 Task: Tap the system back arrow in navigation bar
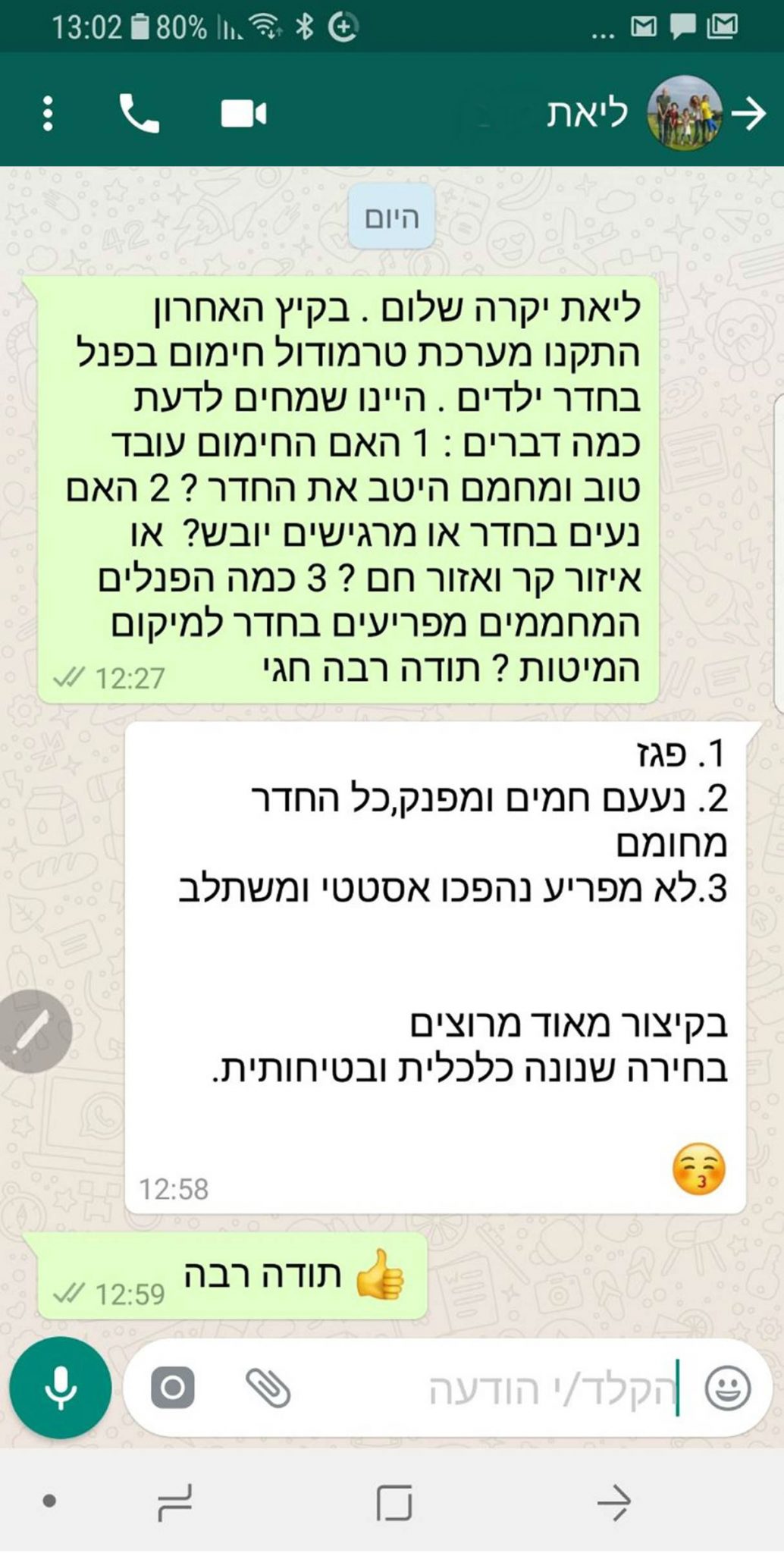(x=613, y=1502)
